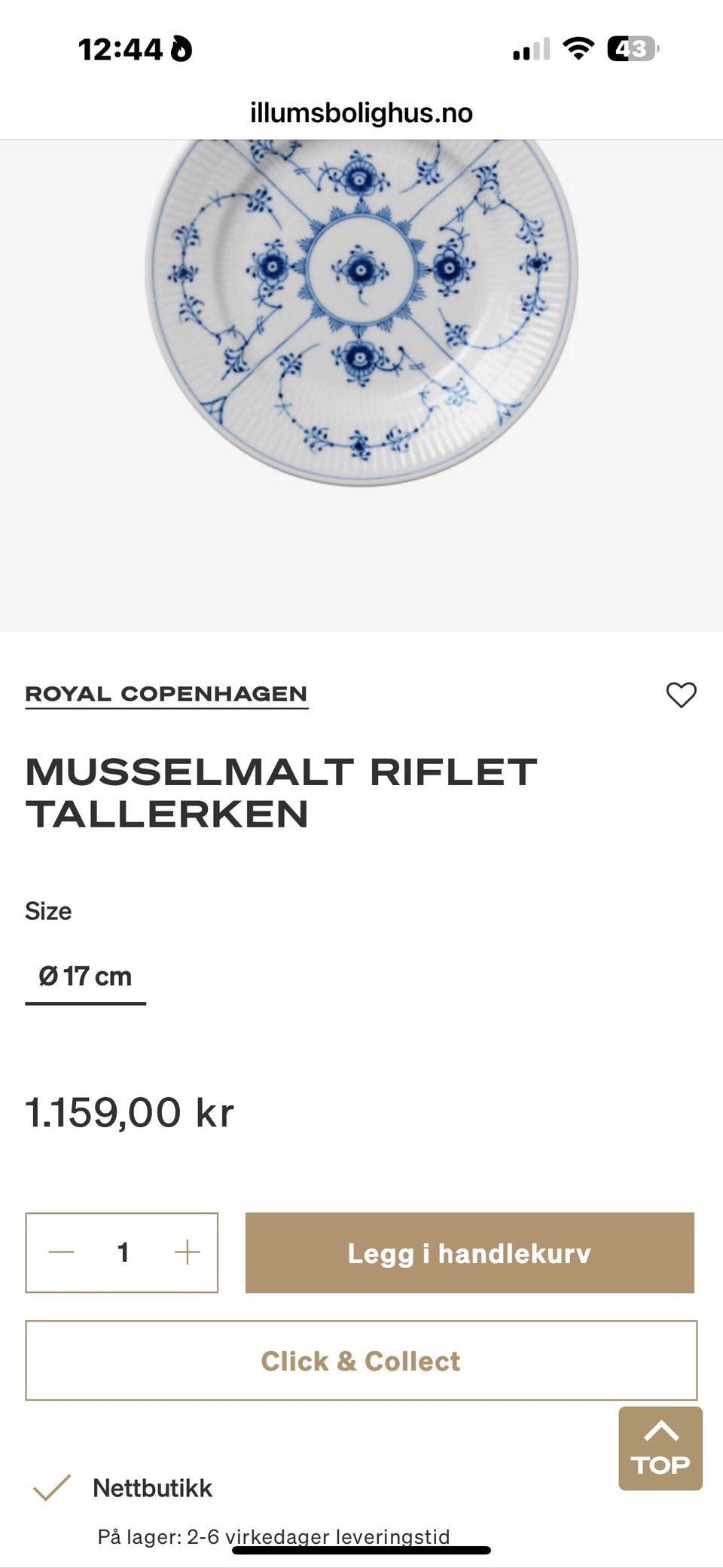Viewport: 723px width, 1568px height.
Task: Choose Click & Collect delivery
Action: click(360, 1361)
